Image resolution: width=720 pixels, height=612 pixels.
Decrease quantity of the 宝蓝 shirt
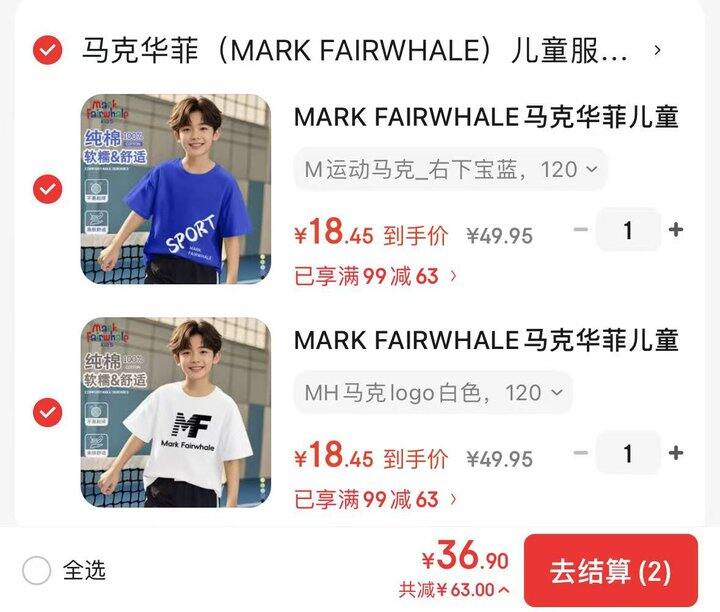[581, 230]
